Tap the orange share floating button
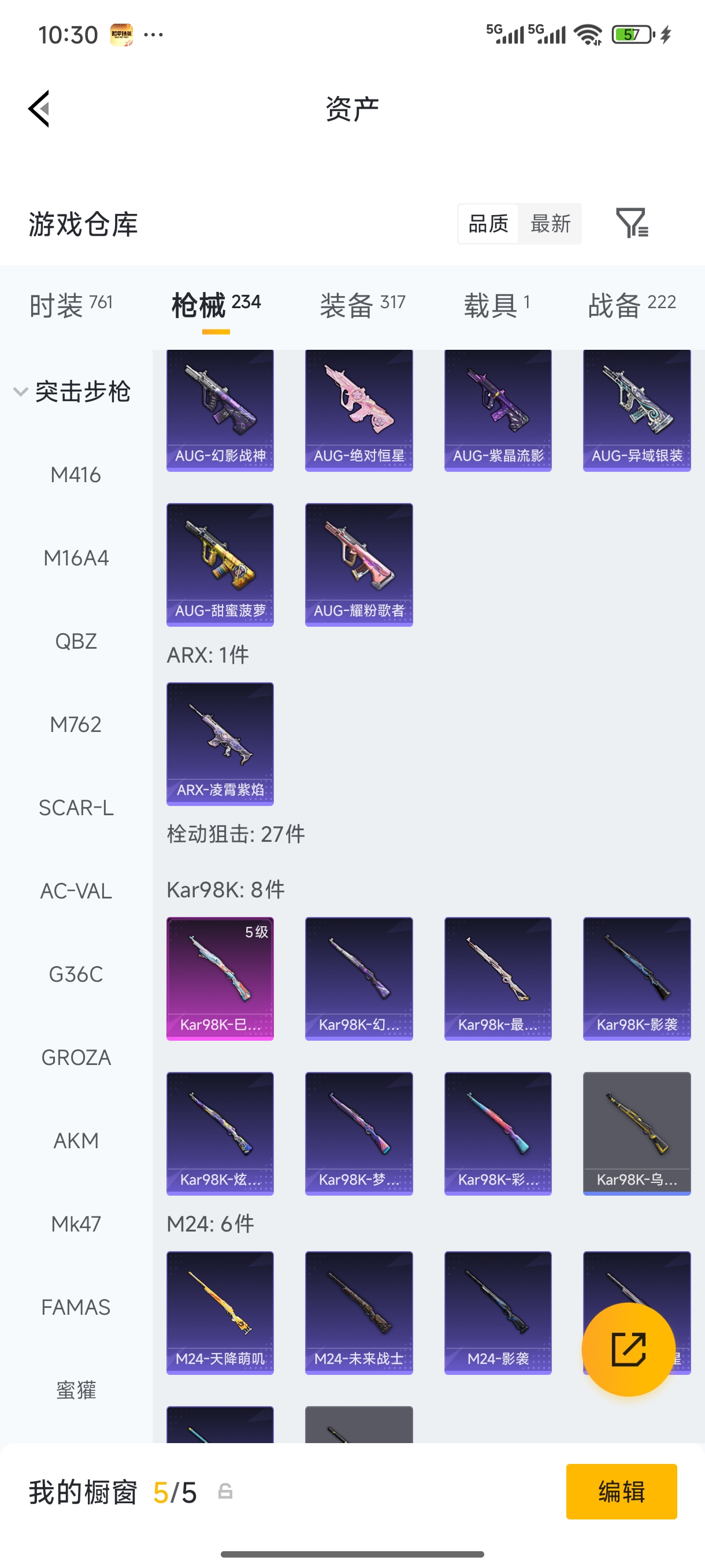The height and width of the screenshot is (1568, 705). coord(628,1349)
